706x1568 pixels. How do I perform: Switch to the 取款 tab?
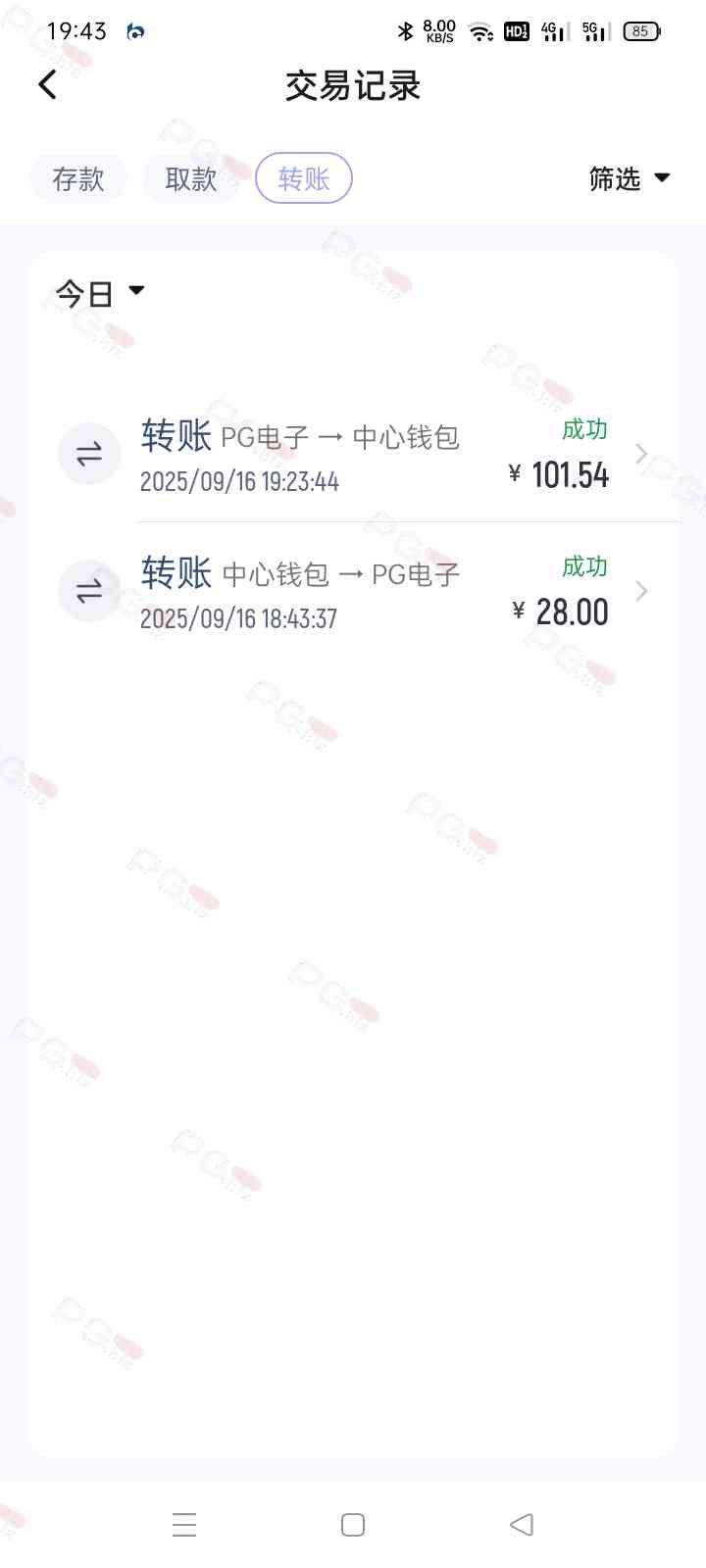tap(190, 178)
